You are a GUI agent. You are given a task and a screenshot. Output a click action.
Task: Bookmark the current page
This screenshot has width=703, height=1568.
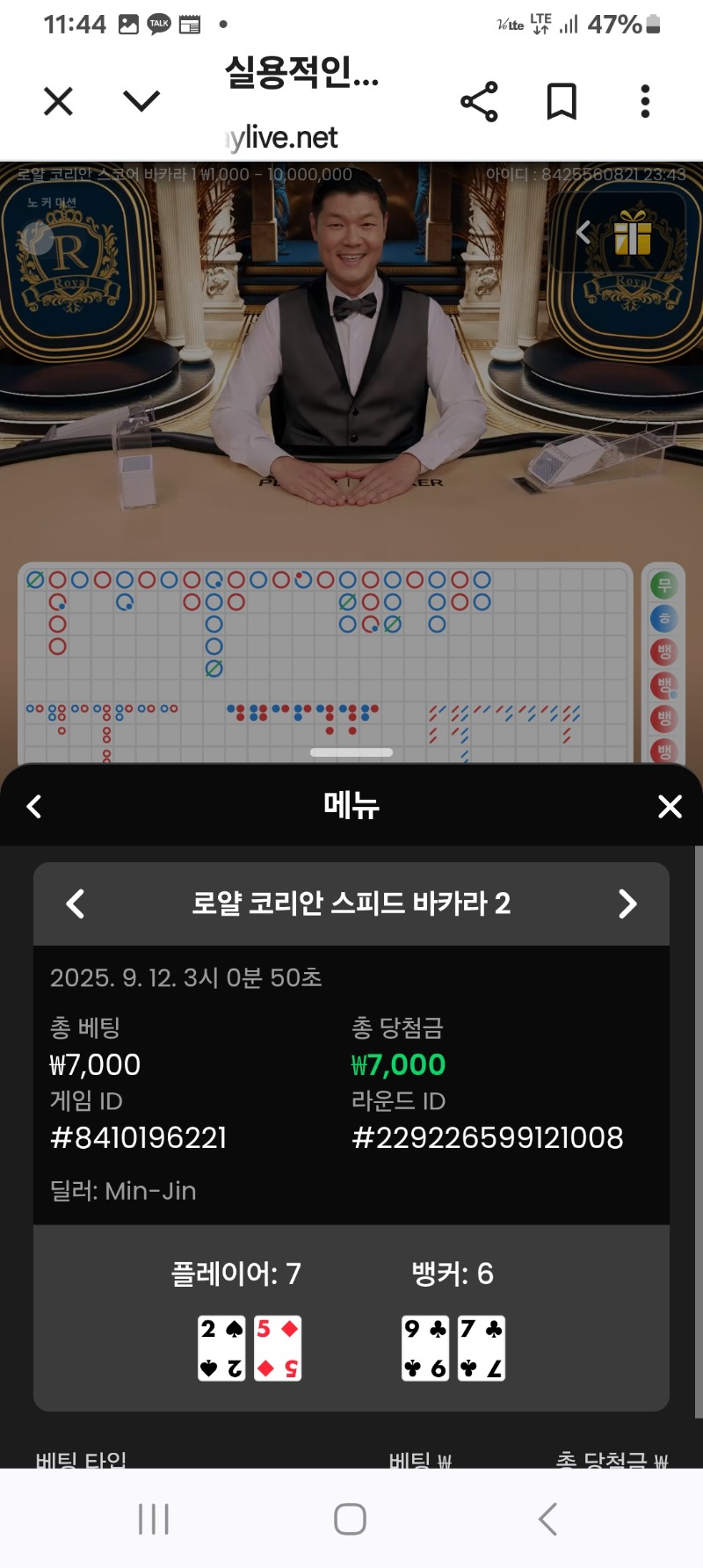point(562,102)
